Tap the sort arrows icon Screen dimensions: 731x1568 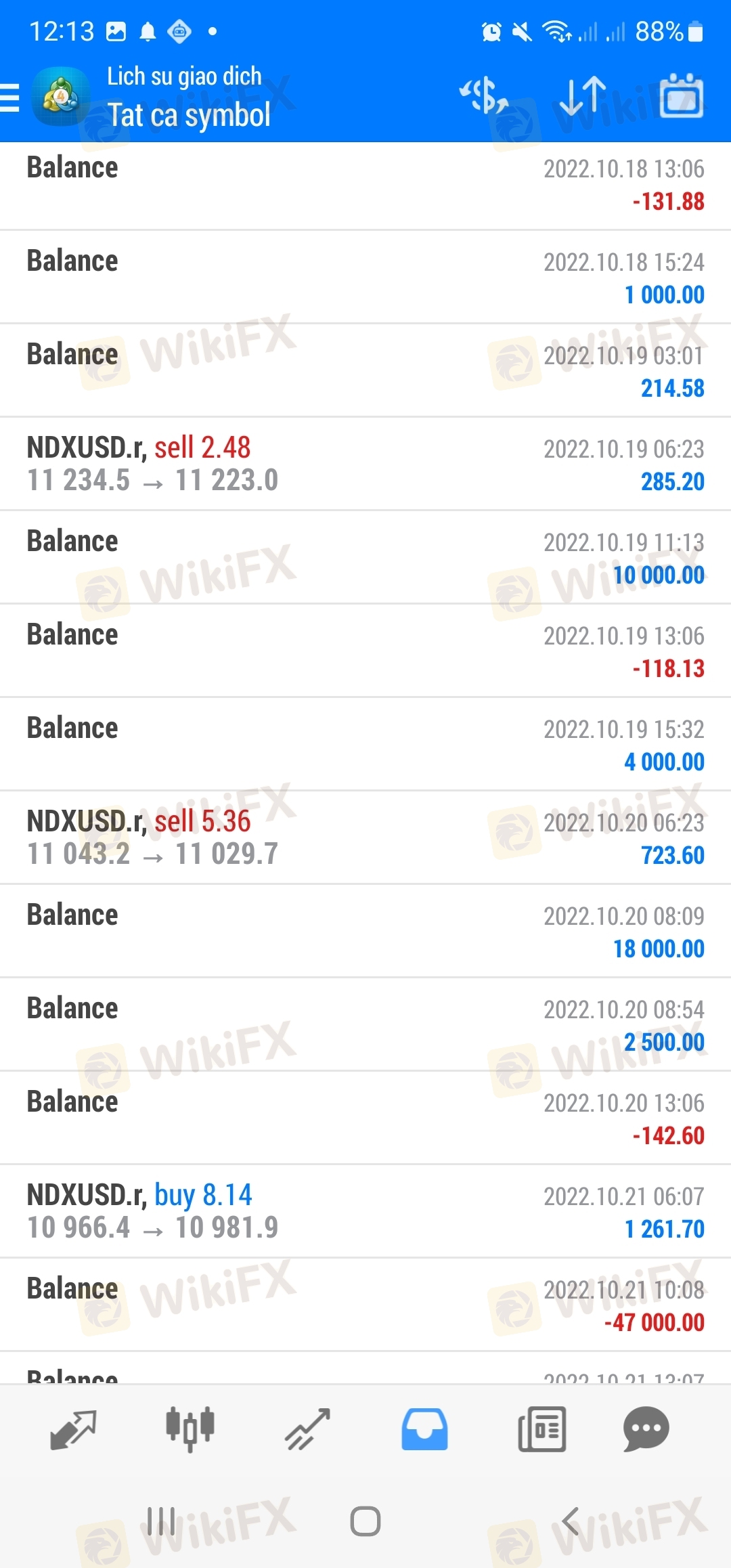[583, 95]
